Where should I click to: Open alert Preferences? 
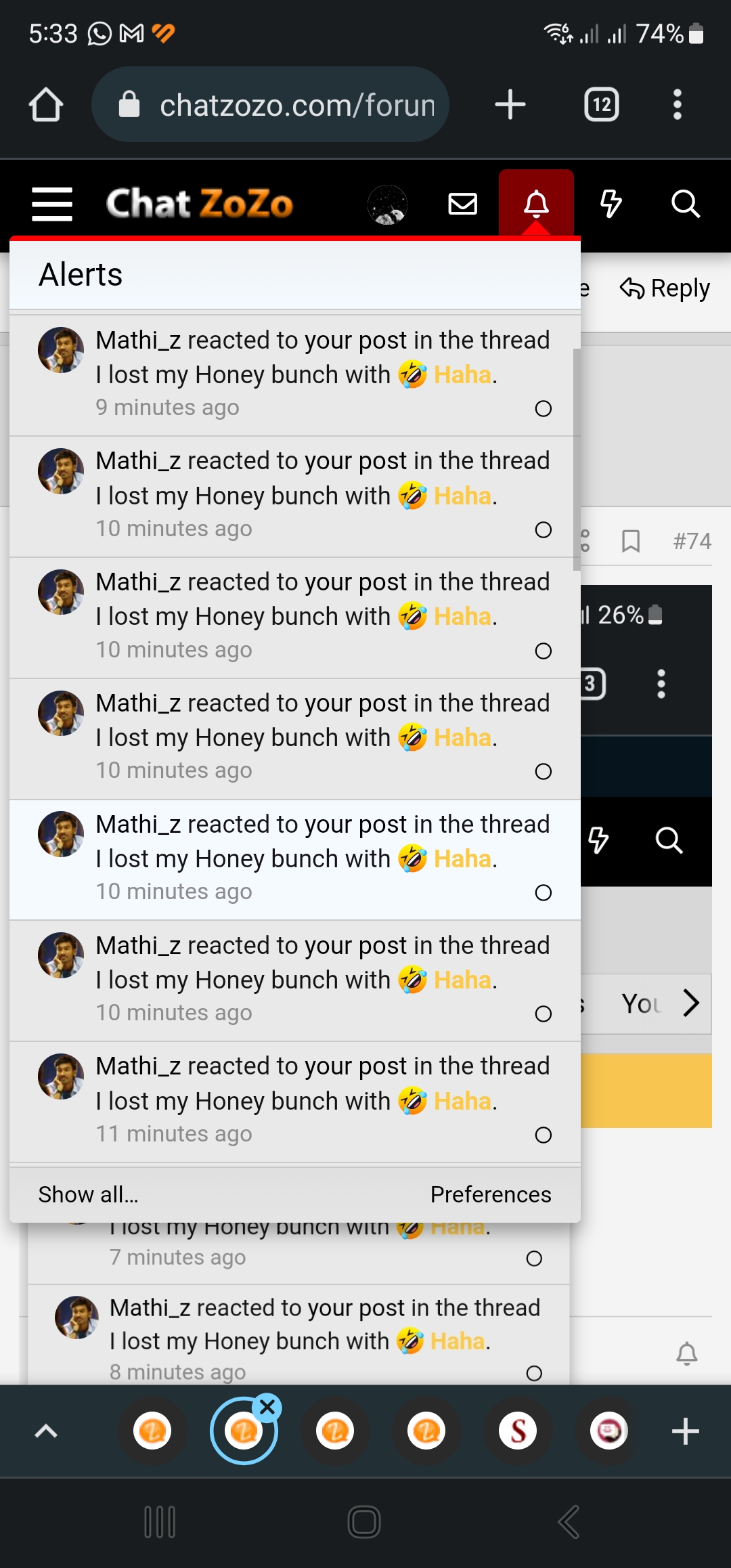point(491,1194)
